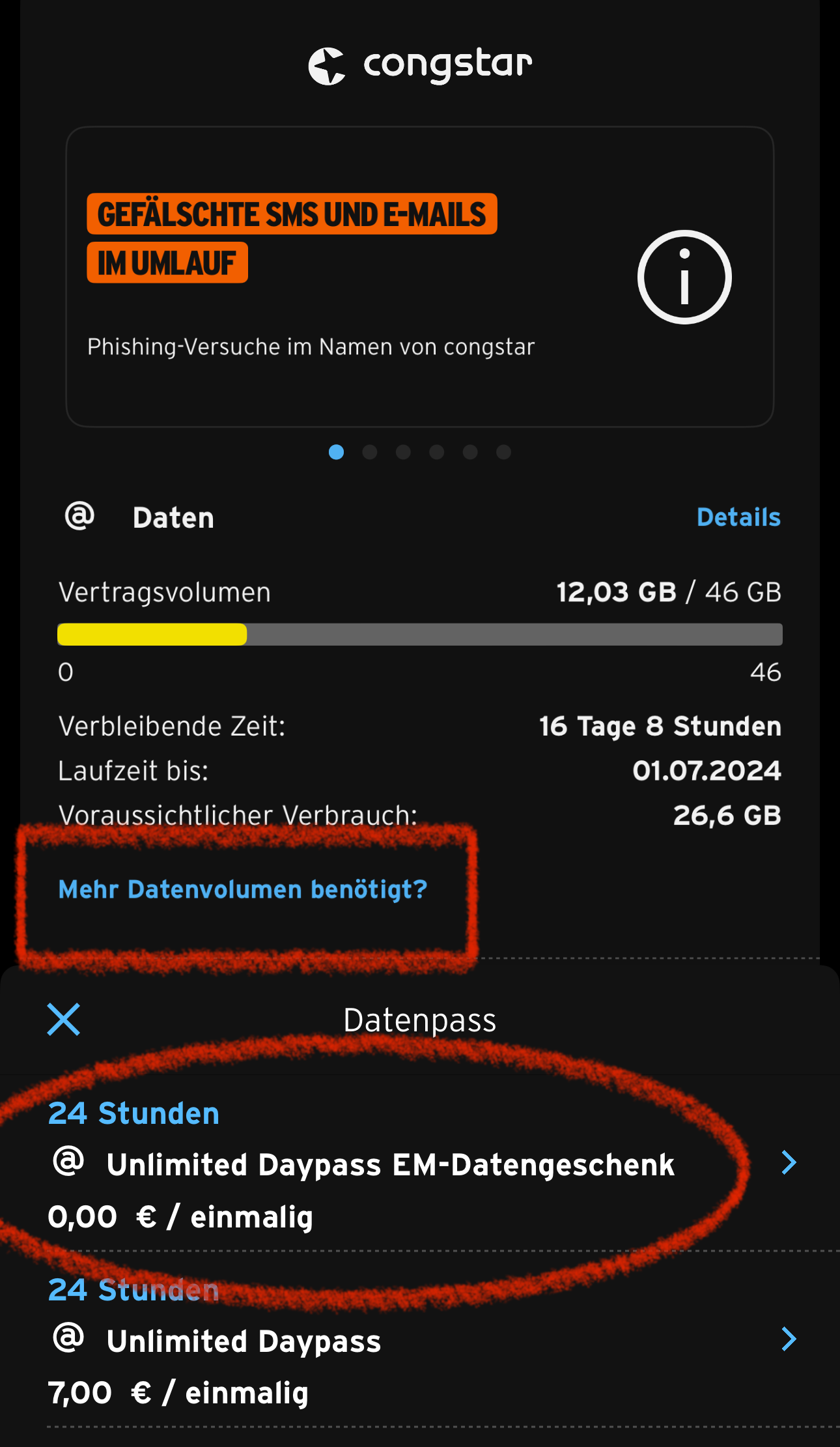Open the Details link for Daten
The height and width of the screenshot is (1447, 840).
pyautogui.click(x=738, y=517)
